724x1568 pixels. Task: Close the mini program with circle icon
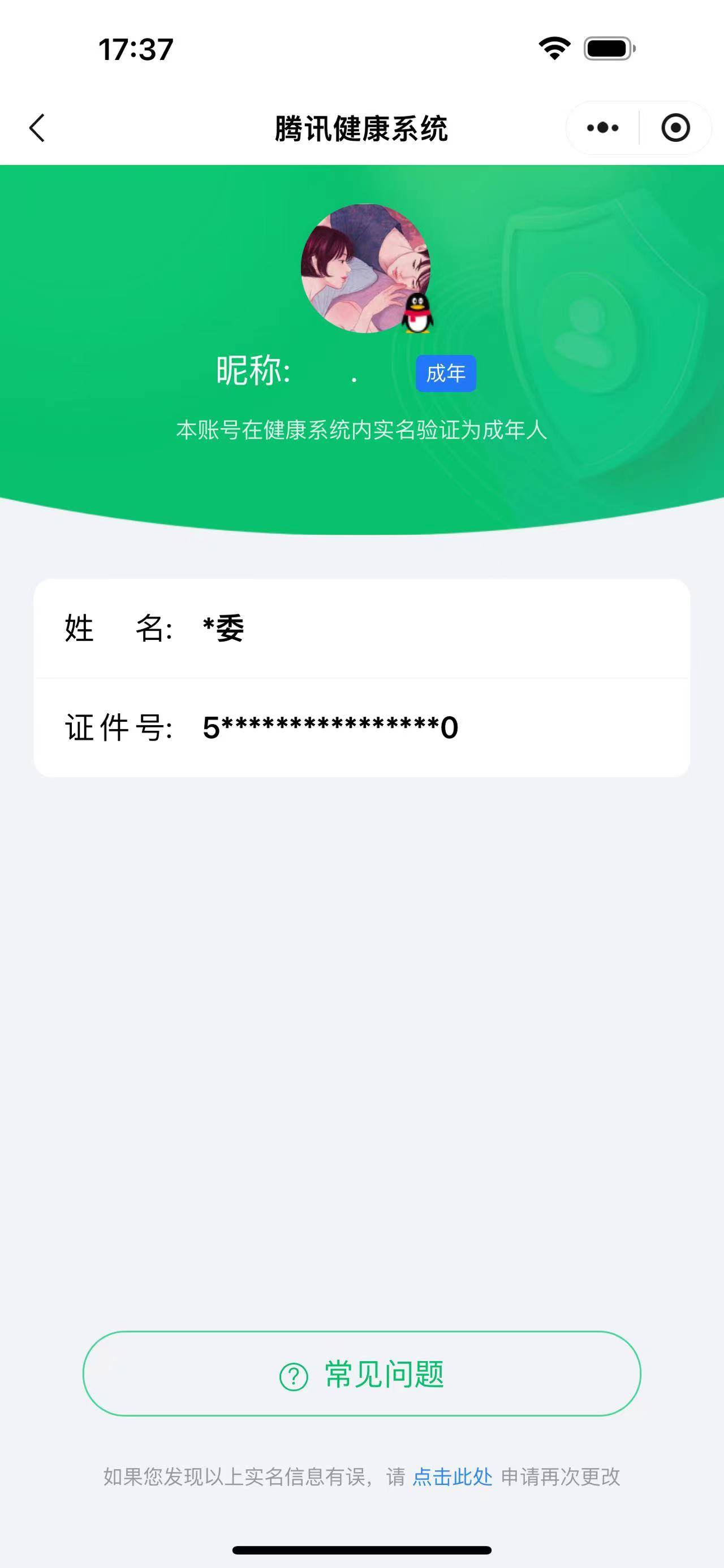click(x=675, y=128)
